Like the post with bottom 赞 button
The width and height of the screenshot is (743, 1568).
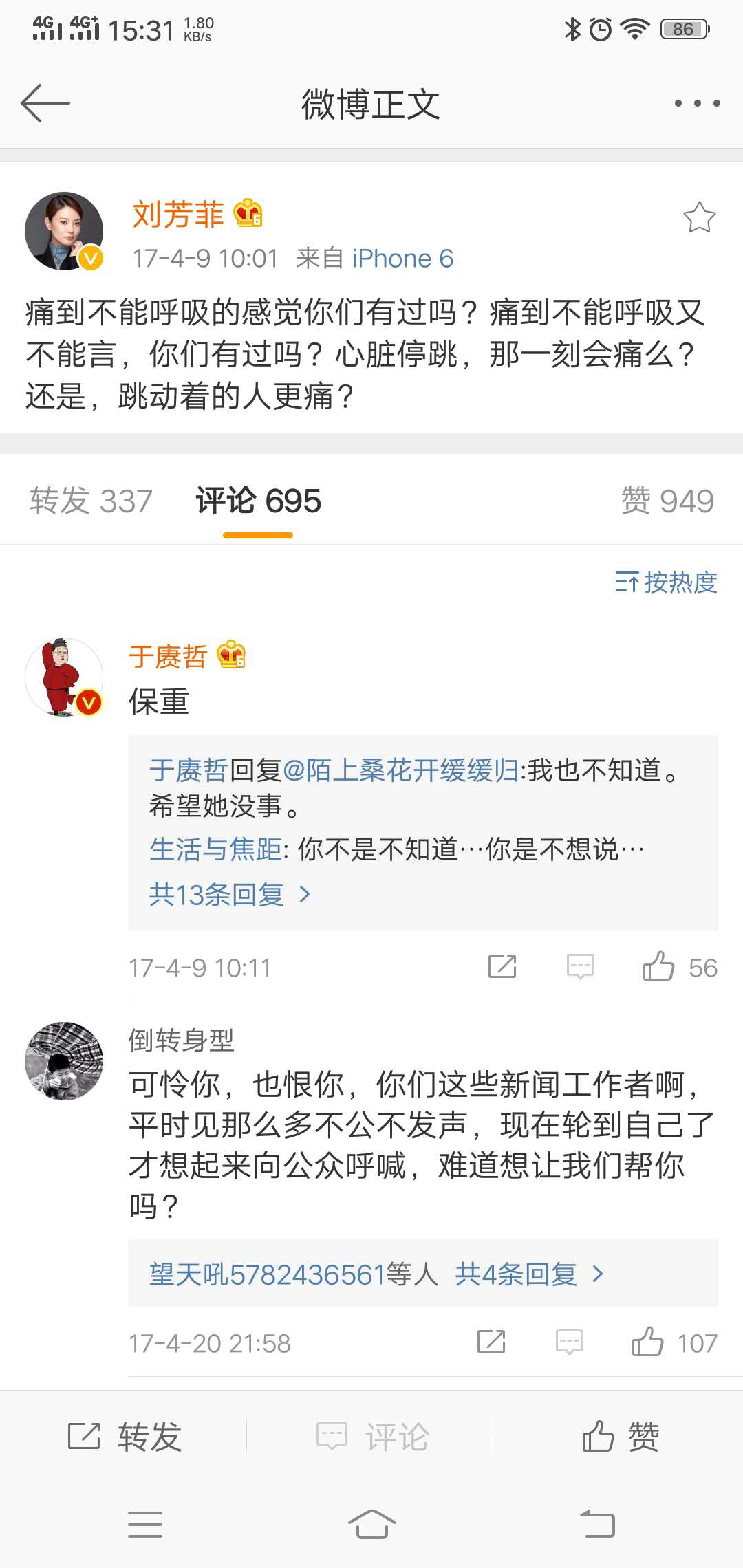619,1437
